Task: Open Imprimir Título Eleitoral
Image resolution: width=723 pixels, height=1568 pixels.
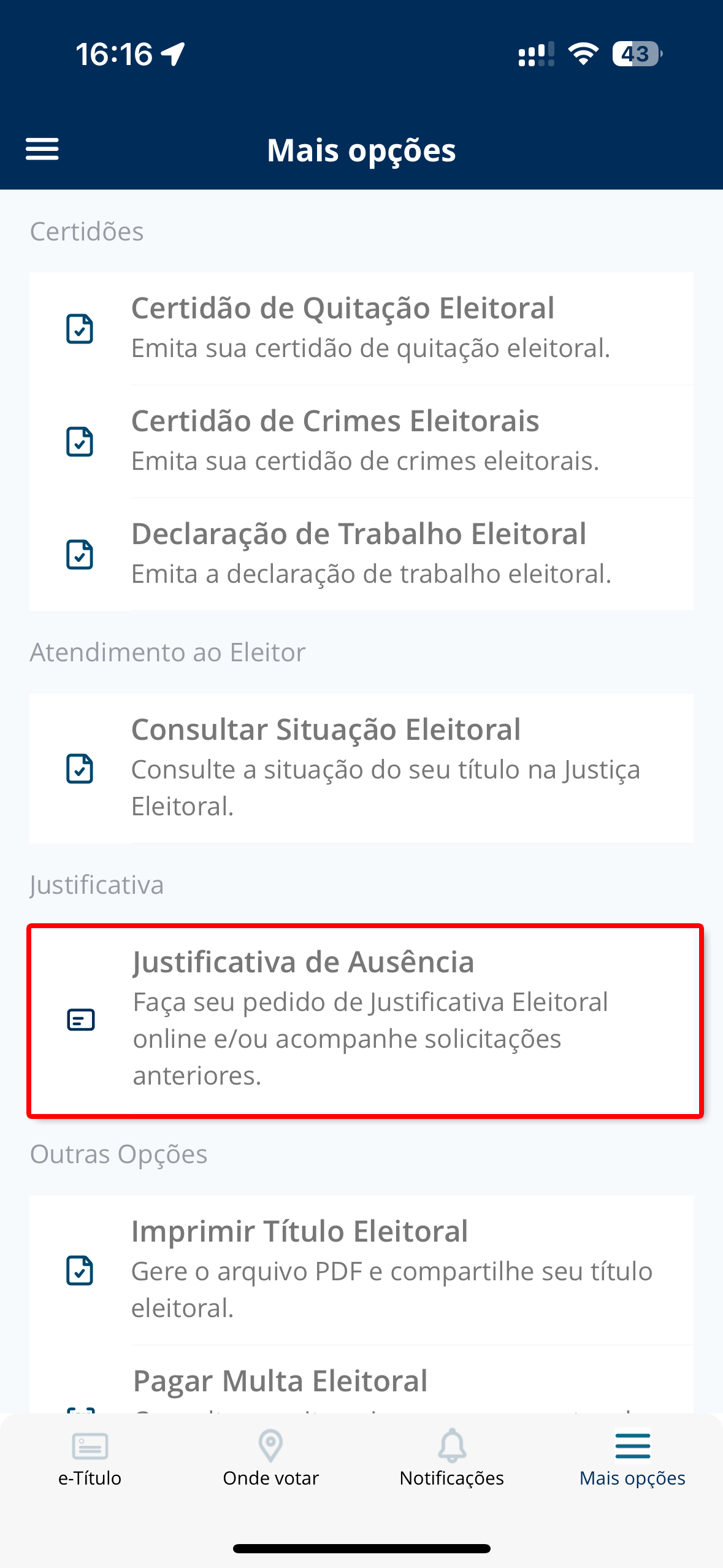Action: [x=362, y=1270]
